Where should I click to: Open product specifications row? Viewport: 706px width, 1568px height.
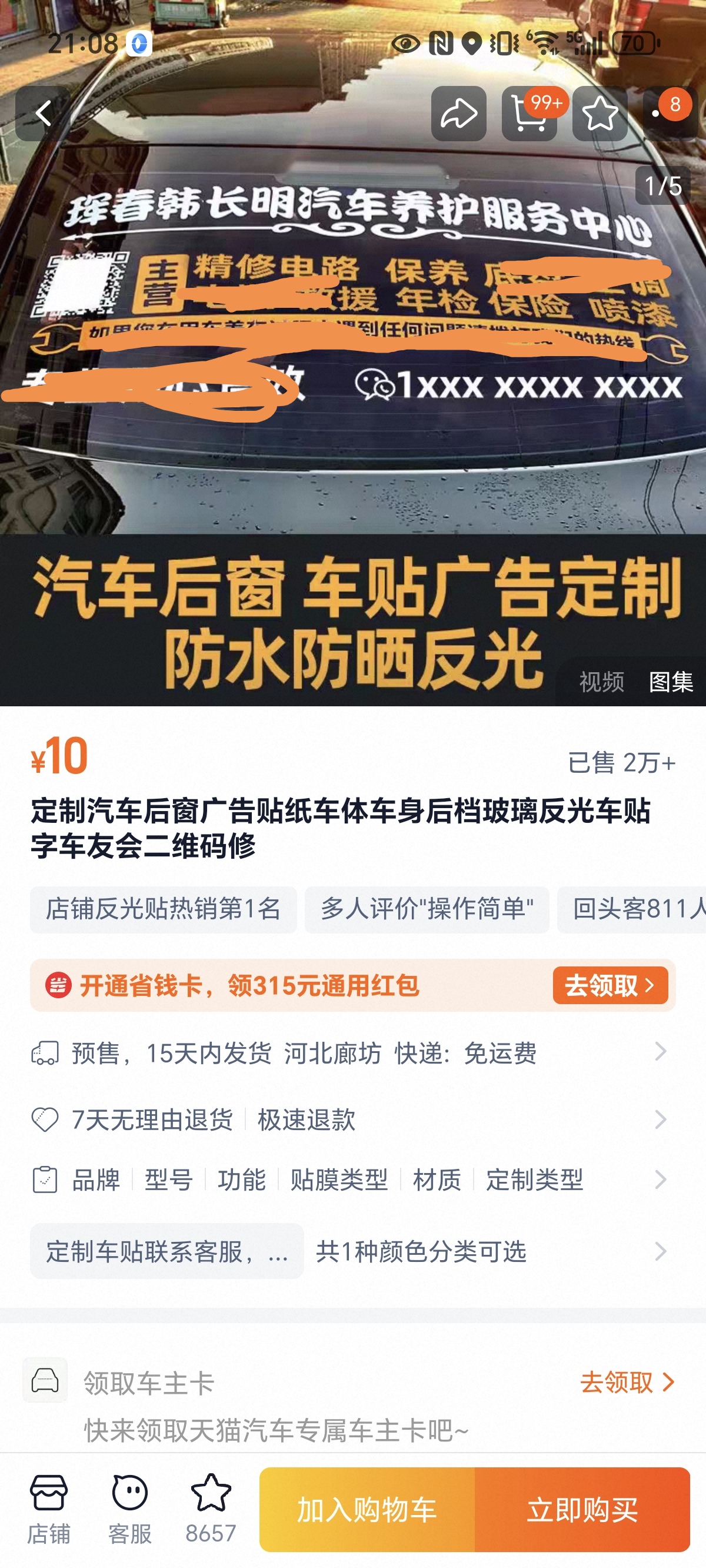coord(352,1180)
